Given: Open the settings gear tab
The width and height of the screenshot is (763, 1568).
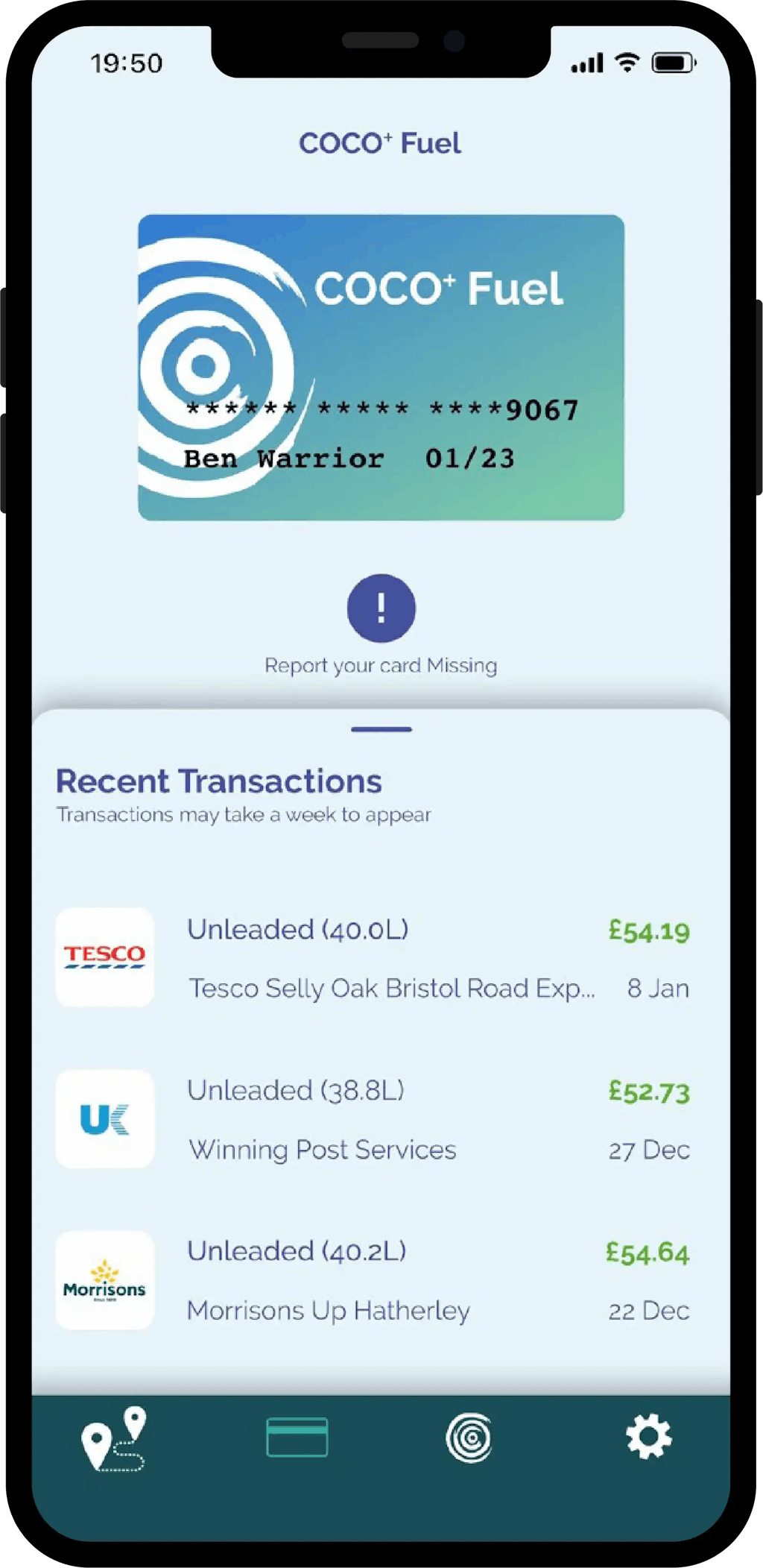Looking at the screenshot, I should tap(648, 1438).
